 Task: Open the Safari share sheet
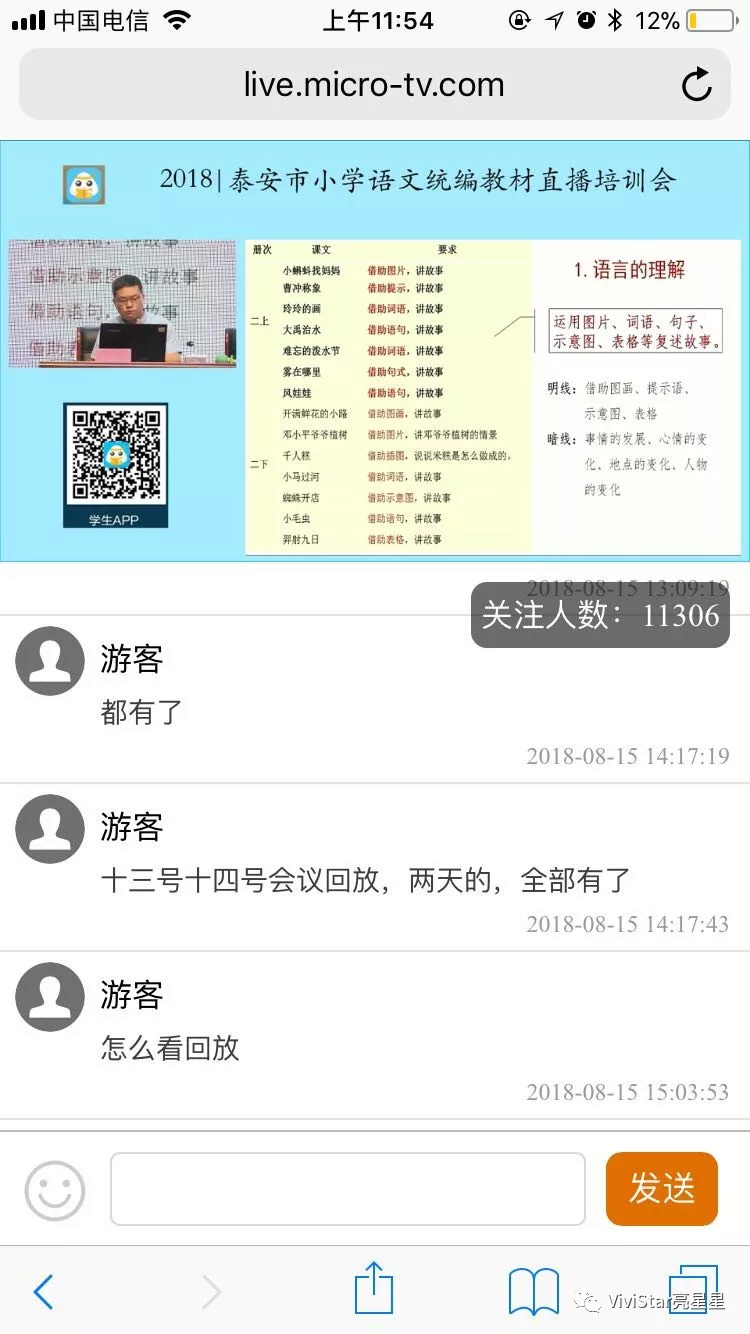pos(374,1288)
